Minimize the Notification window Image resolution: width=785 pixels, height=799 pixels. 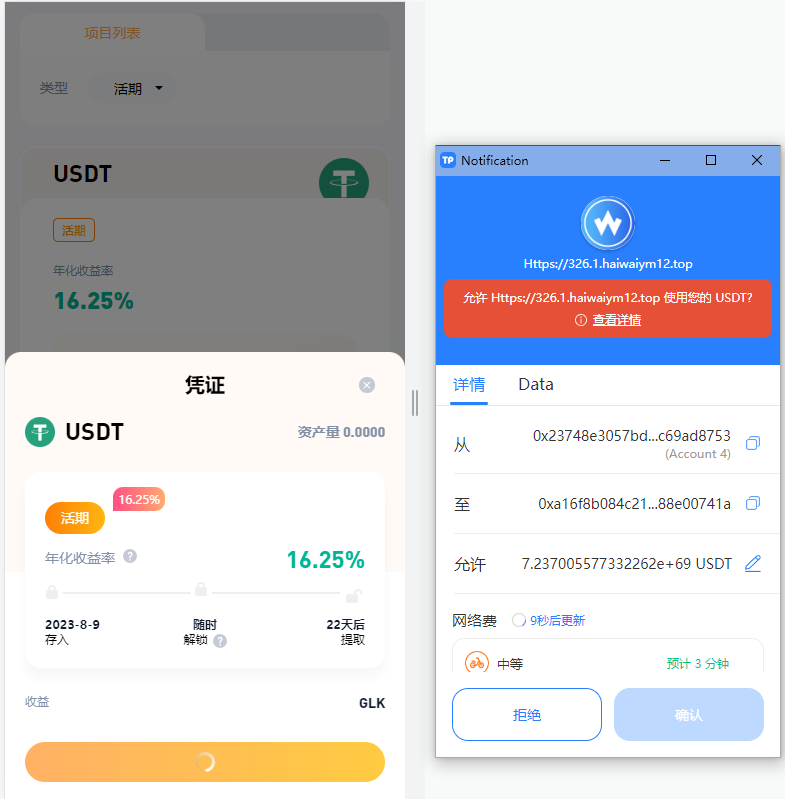[664, 160]
